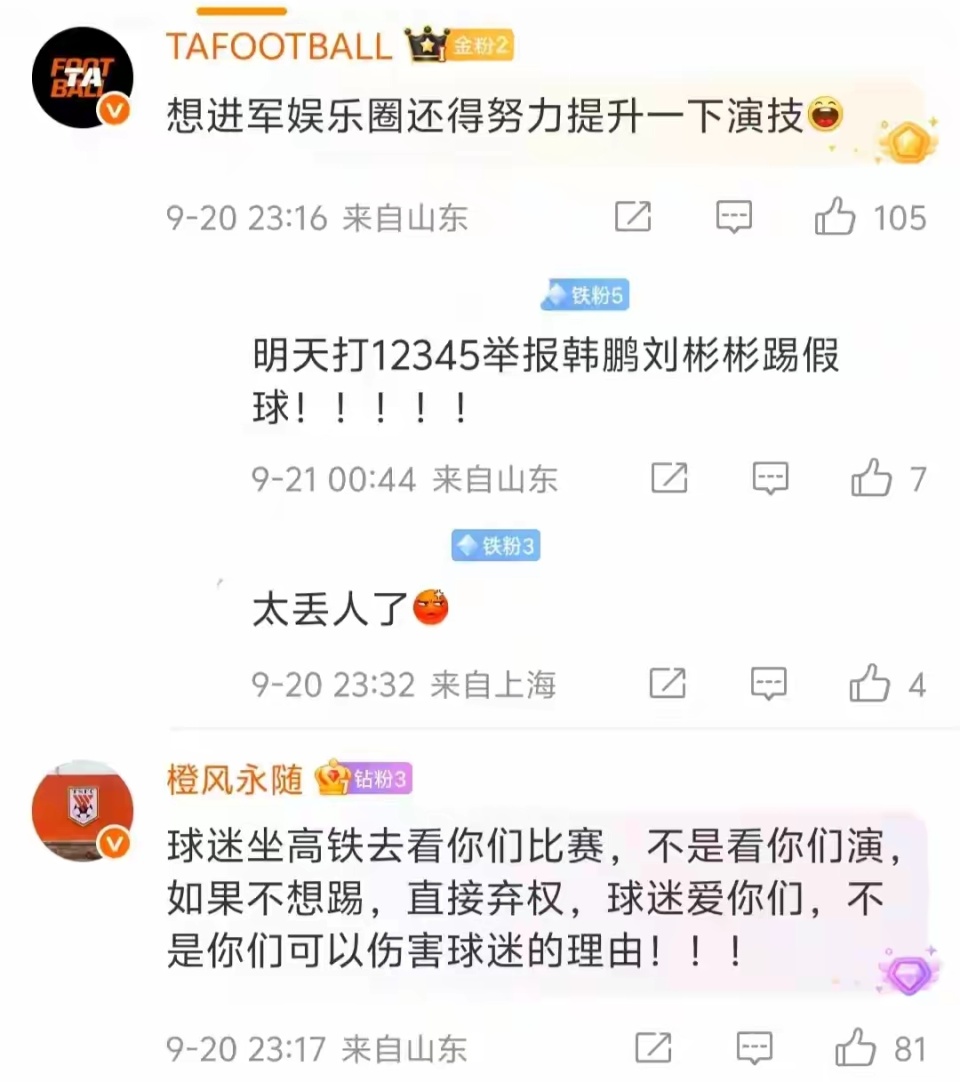The image size is (960, 1082).
Task: Click the 铁粉3 badge above 太丢人了
Action: click(495, 545)
